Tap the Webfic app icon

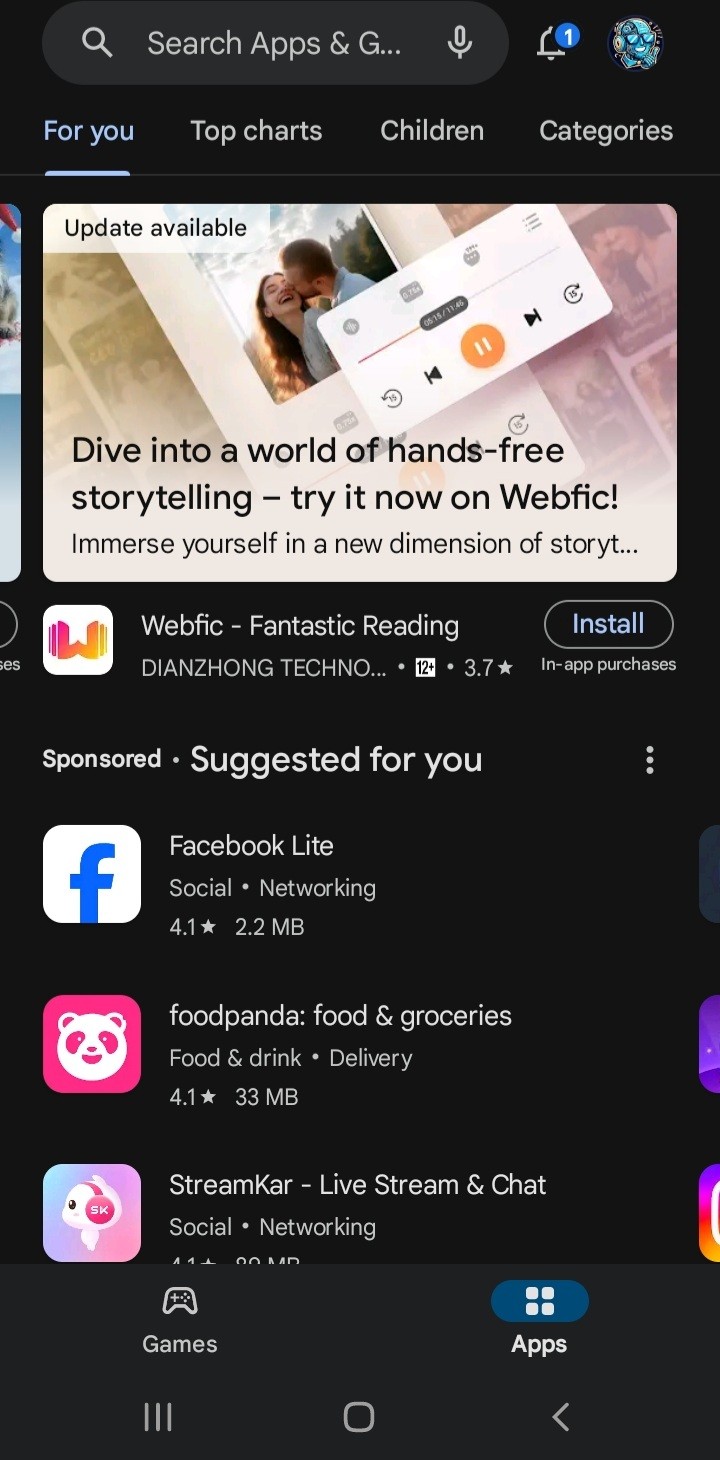coord(77,640)
